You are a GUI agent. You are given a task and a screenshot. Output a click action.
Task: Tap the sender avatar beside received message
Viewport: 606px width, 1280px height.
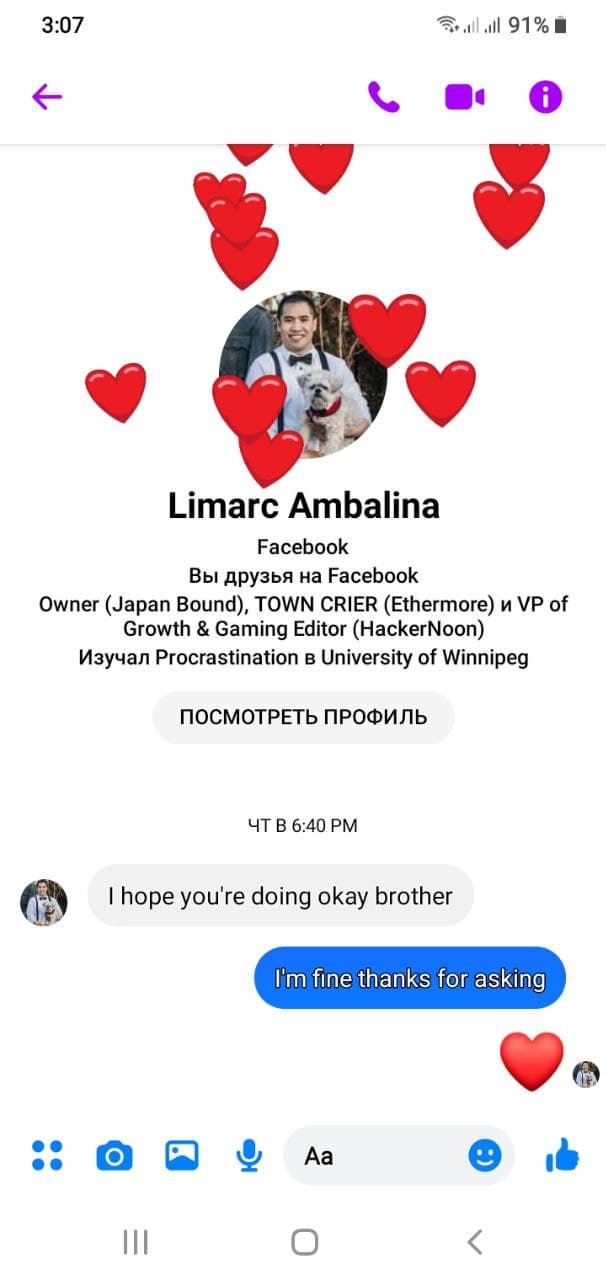pos(44,902)
